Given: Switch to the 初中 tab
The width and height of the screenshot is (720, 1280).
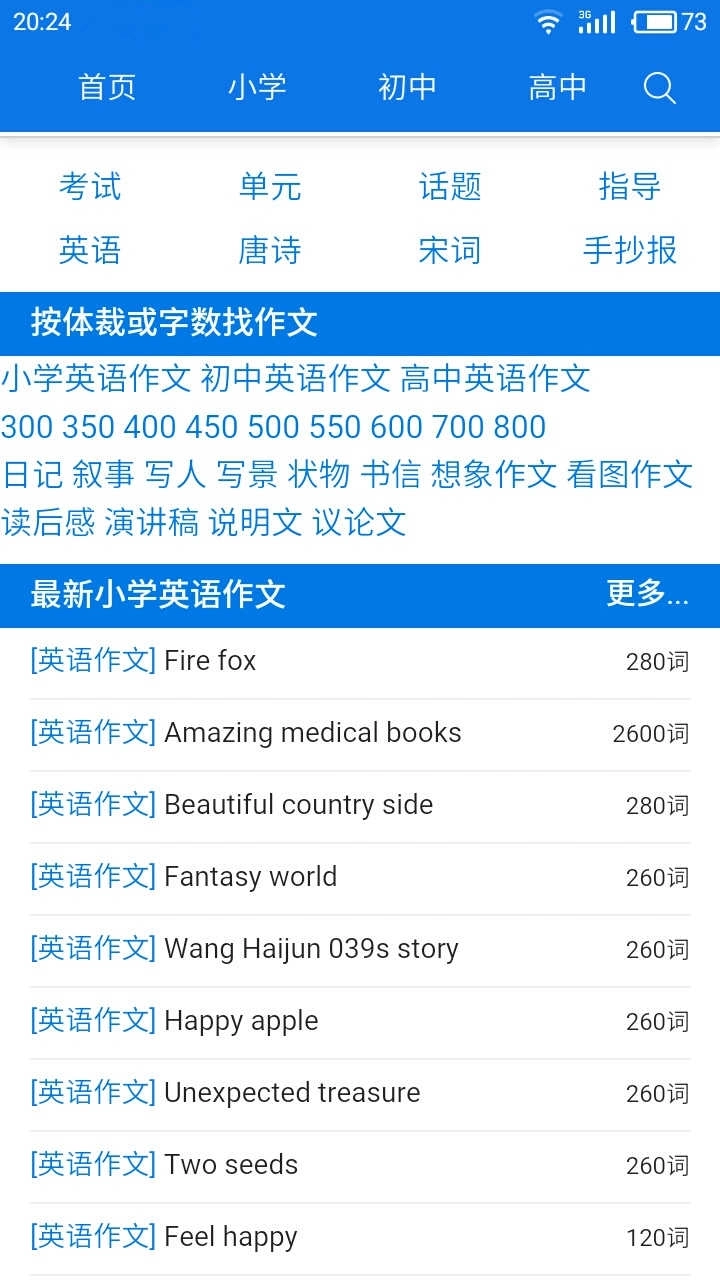Looking at the screenshot, I should tap(407, 88).
